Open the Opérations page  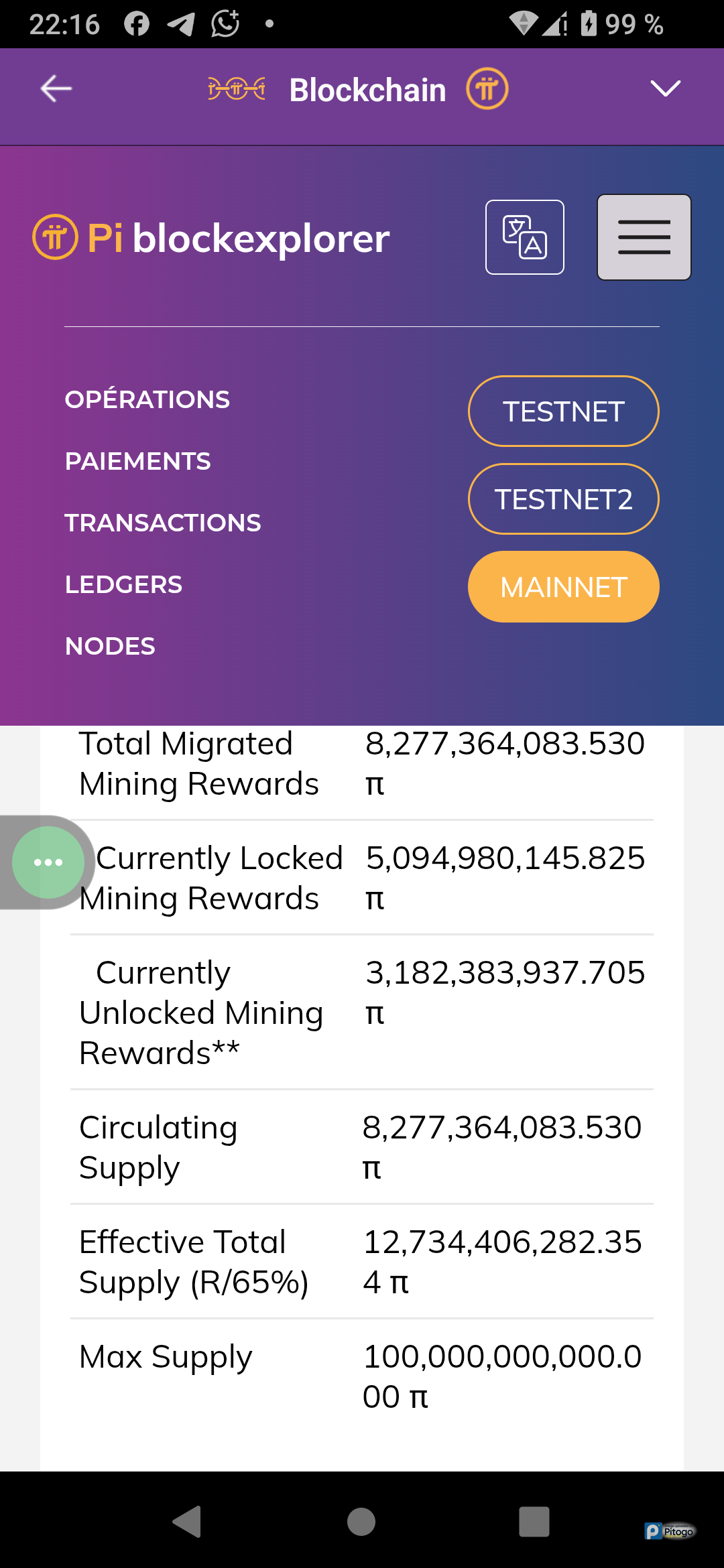point(147,400)
